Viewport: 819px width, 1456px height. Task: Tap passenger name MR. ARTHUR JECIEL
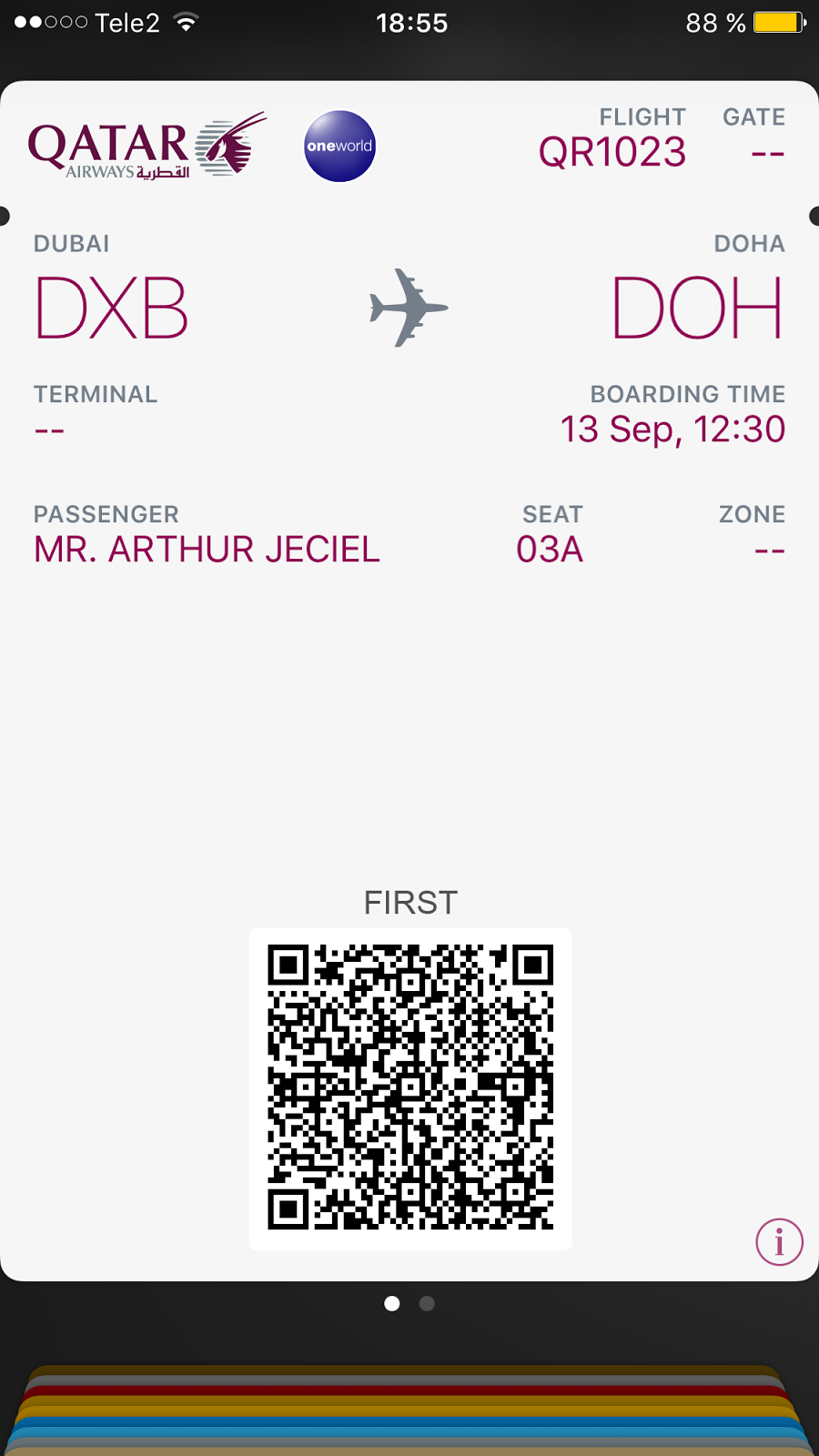coord(207,549)
